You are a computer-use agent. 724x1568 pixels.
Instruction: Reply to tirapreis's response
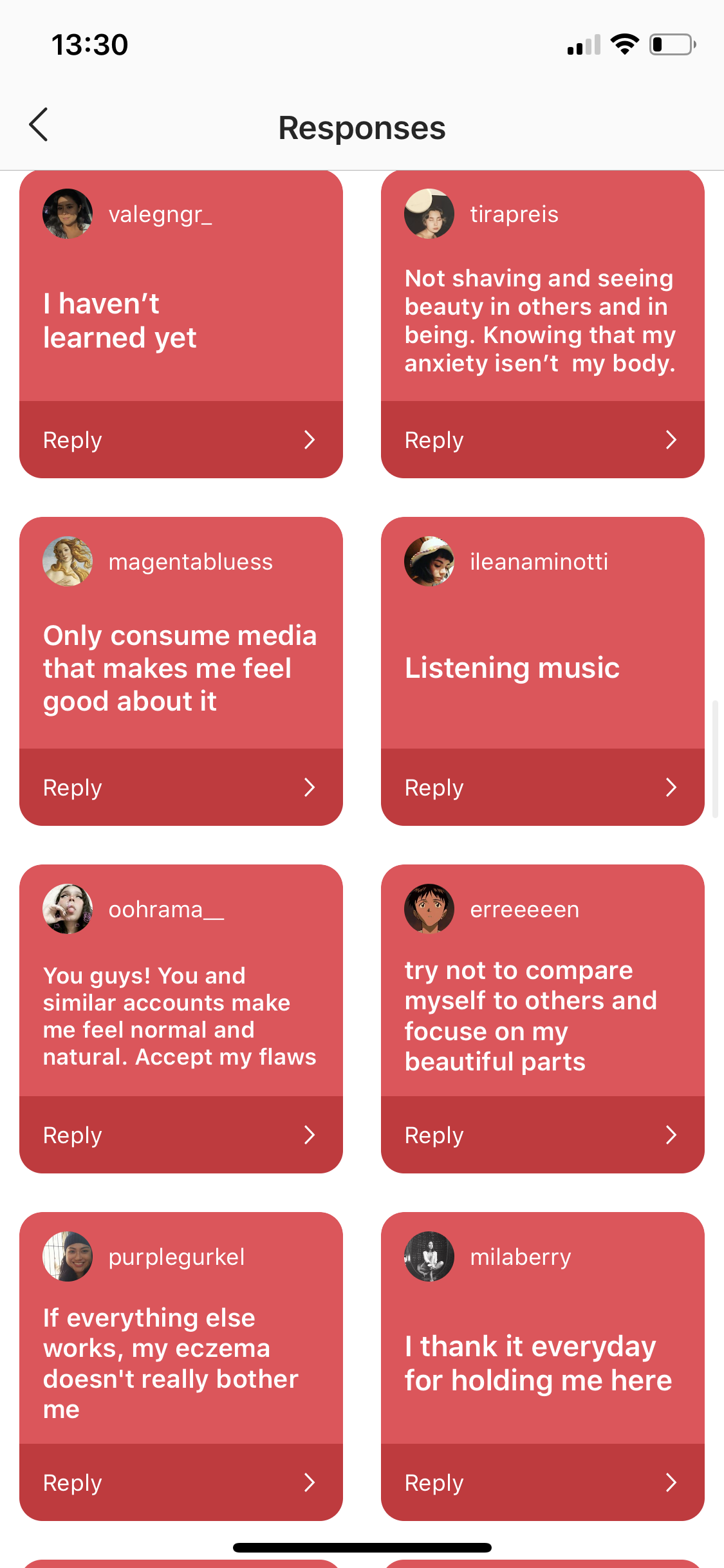coord(542,440)
